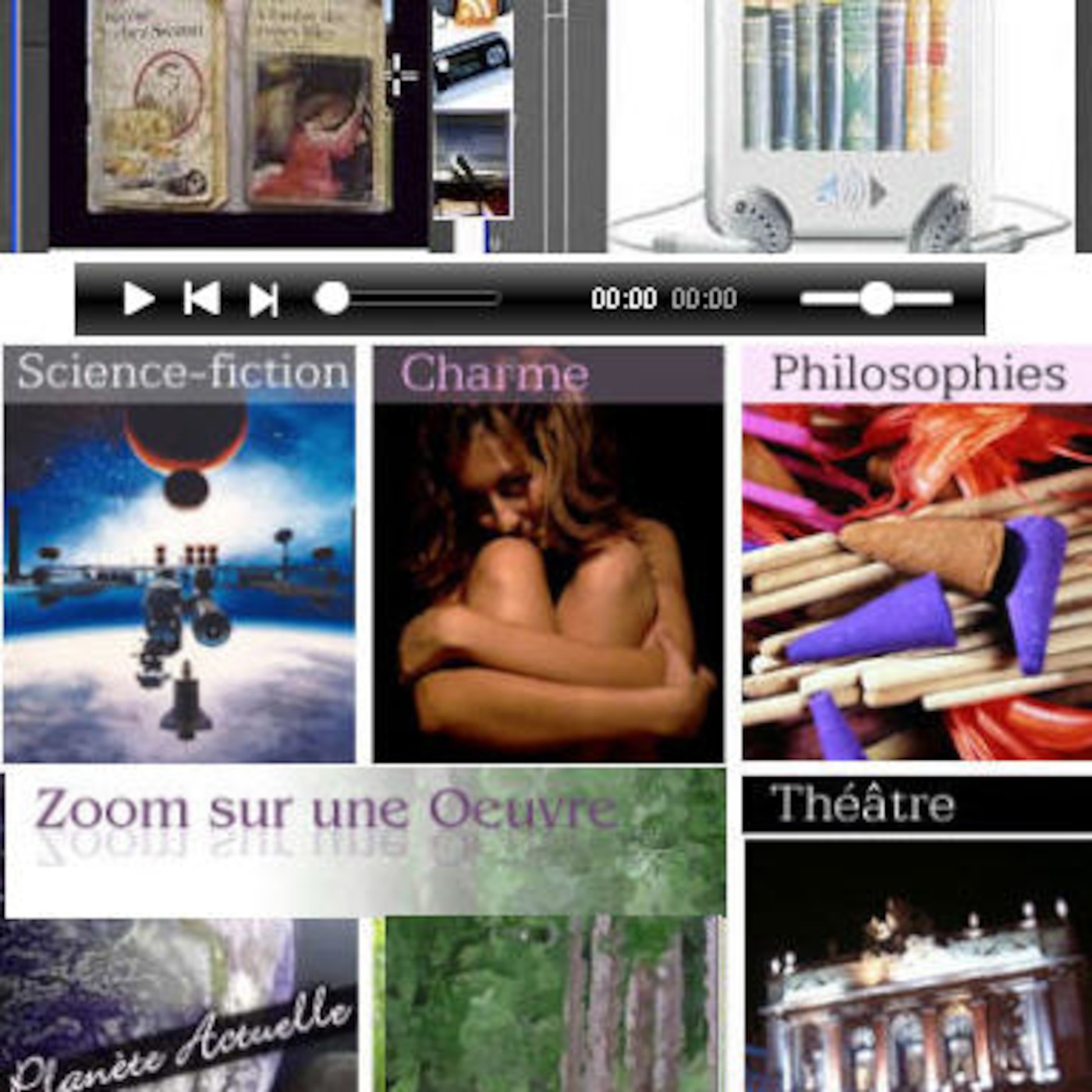Open the Philosophies category

pos(917,554)
